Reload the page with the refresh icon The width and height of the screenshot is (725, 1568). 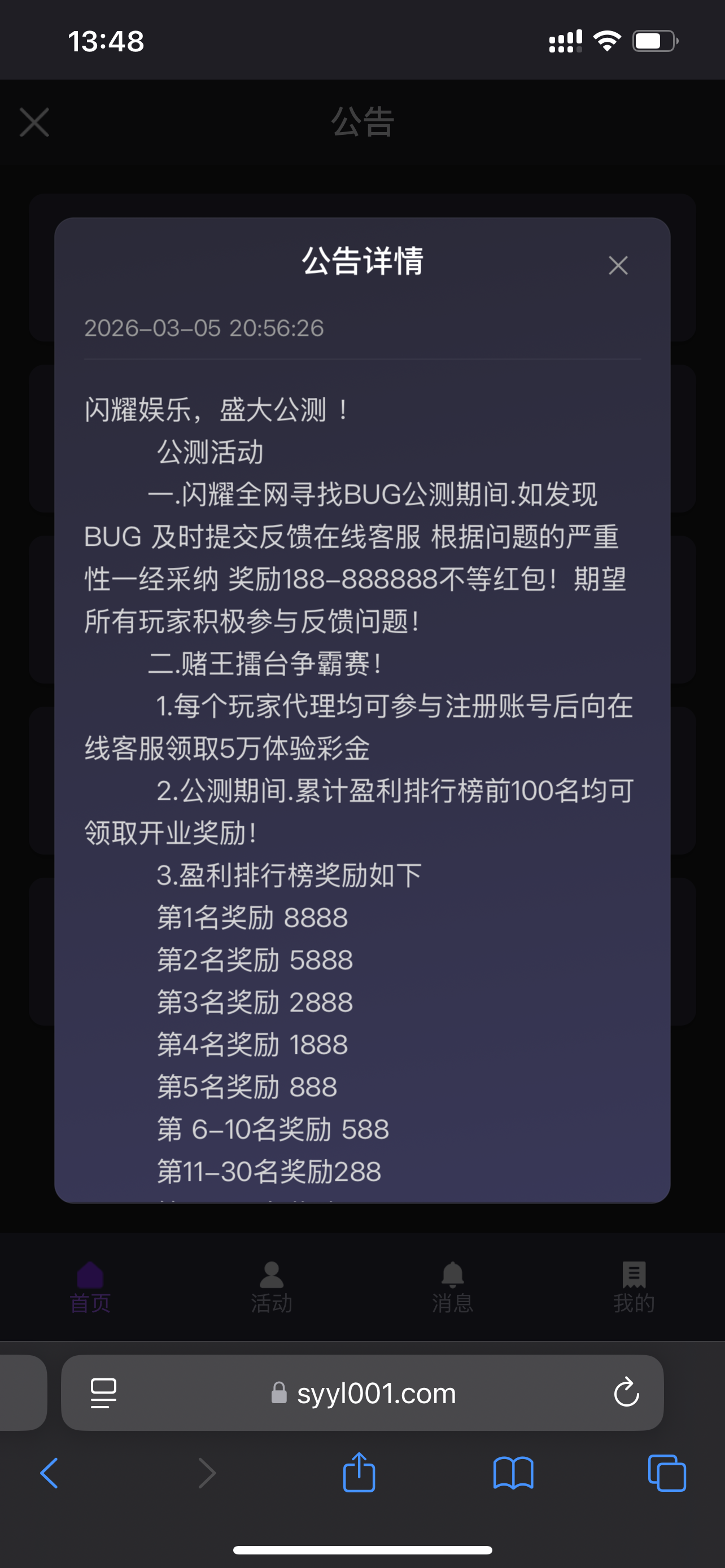coord(627,1393)
